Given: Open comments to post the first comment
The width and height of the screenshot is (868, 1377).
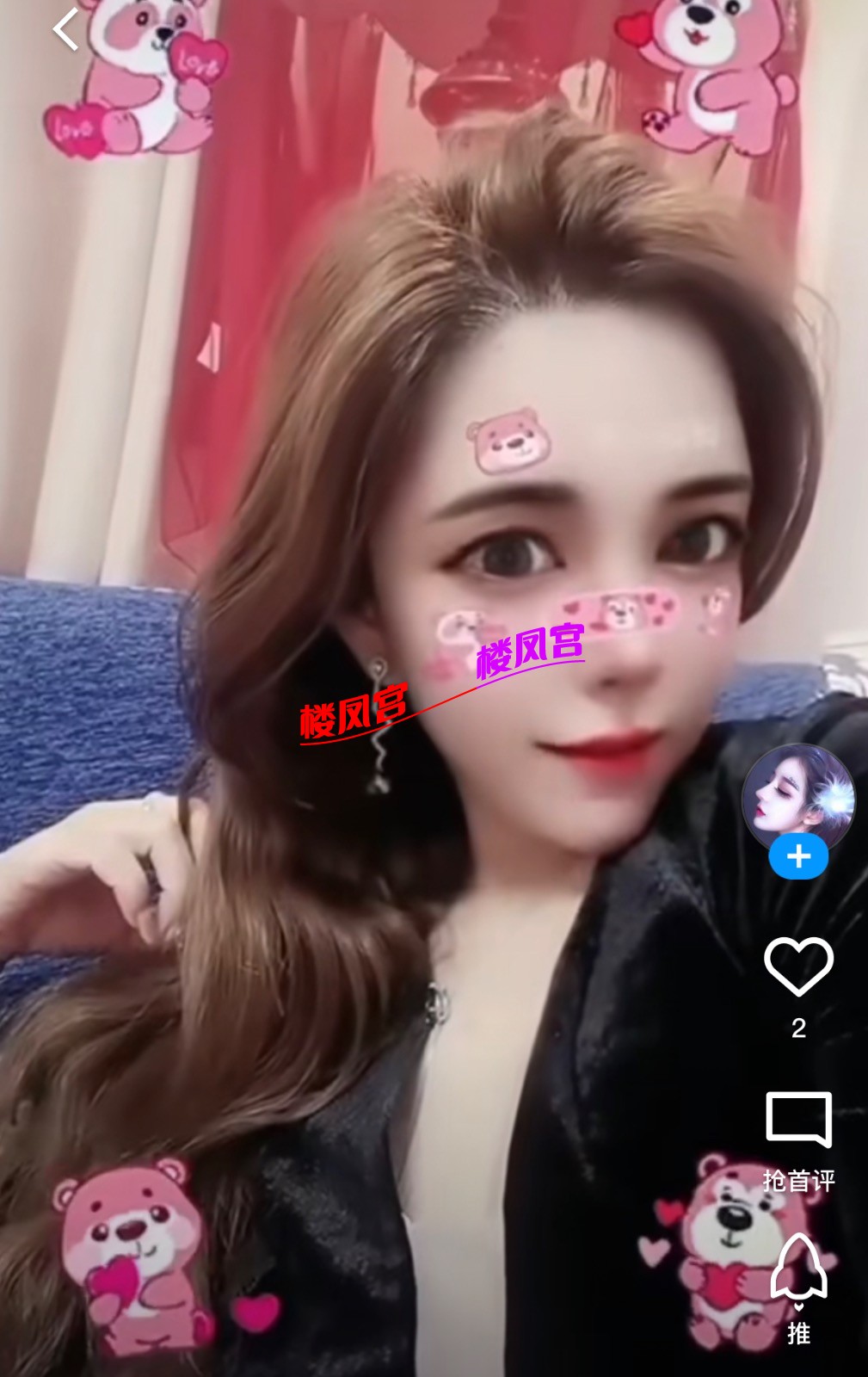Looking at the screenshot, I should tap(798, 1121).
